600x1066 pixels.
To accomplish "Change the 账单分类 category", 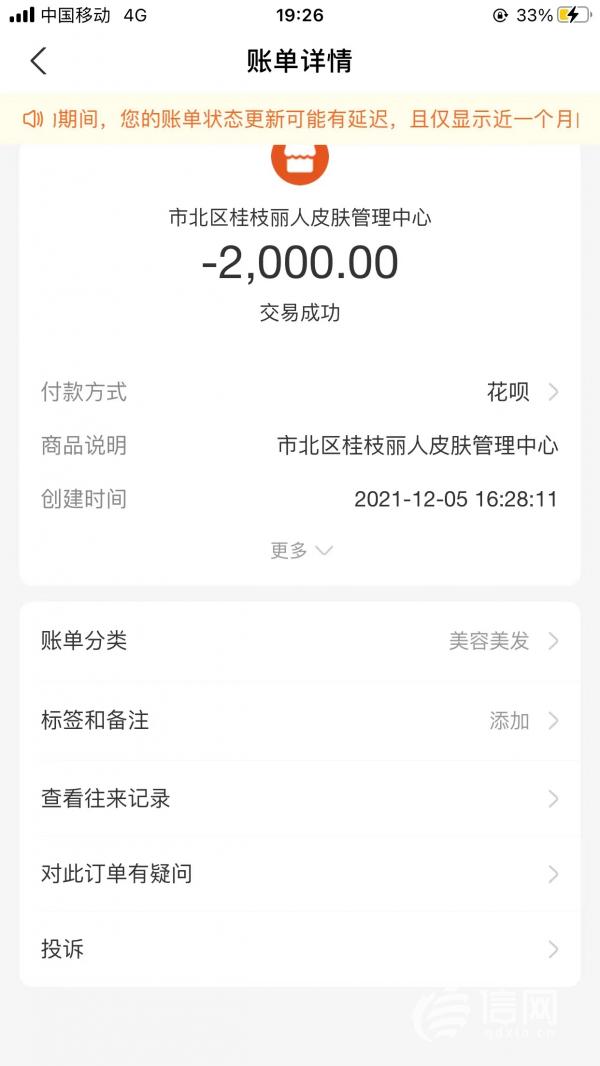I will pos(300,641).
